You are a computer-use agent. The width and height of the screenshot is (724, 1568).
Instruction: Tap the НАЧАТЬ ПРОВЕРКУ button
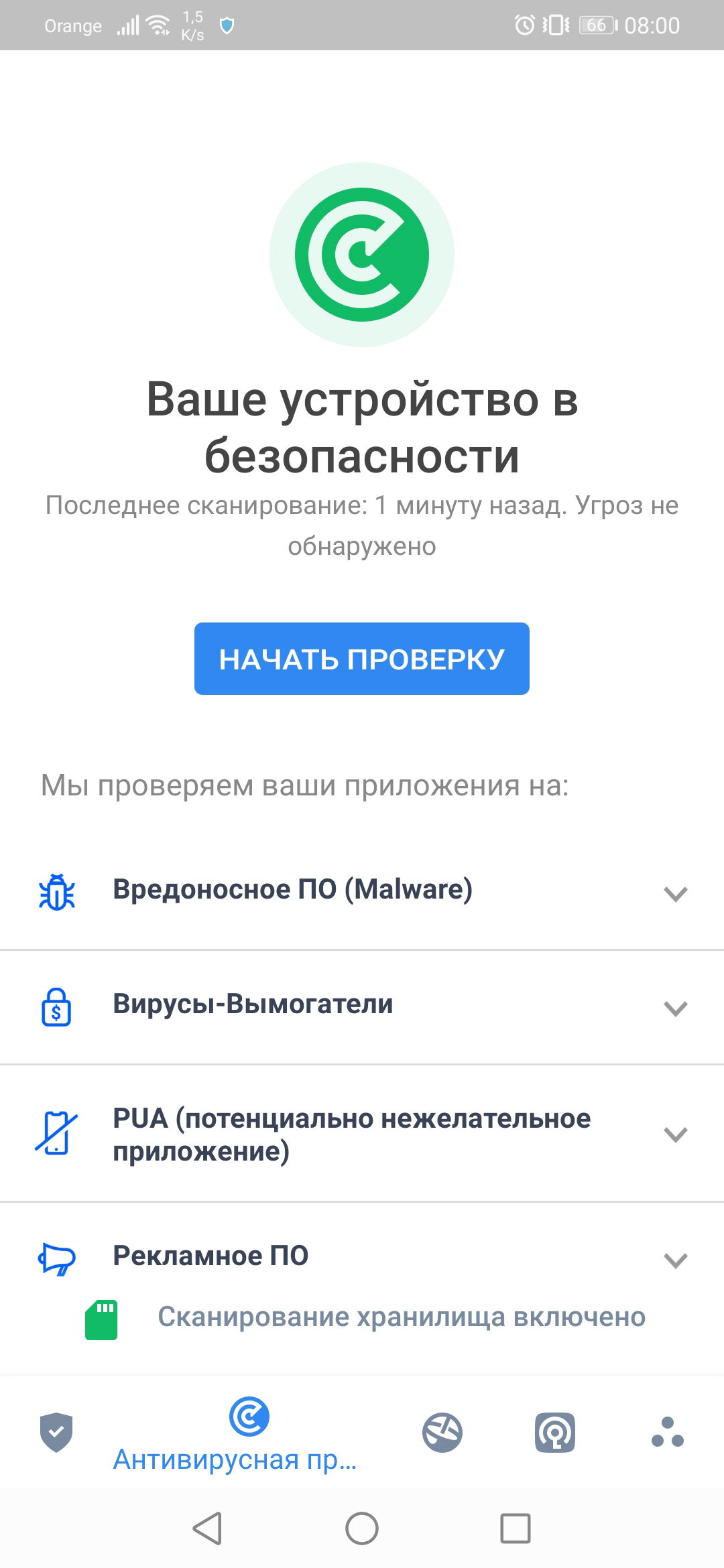[362, 659]
